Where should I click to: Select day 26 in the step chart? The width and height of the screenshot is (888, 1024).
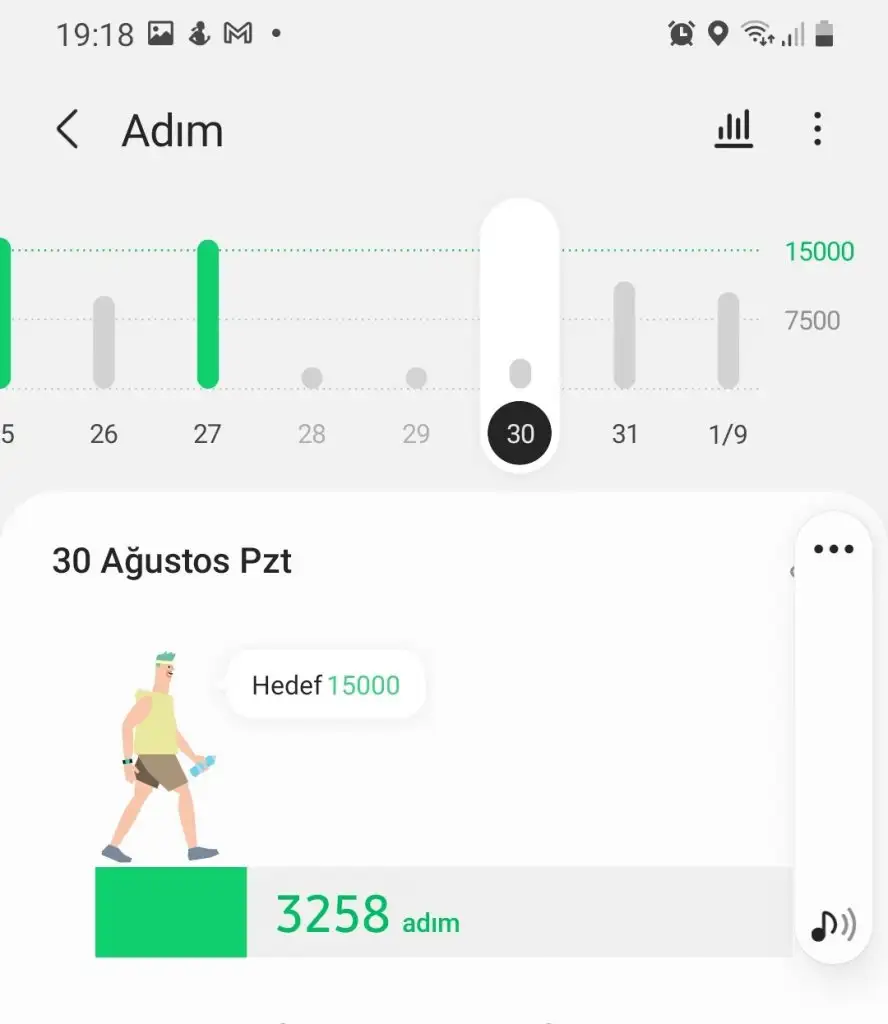(x=104, y=433)
